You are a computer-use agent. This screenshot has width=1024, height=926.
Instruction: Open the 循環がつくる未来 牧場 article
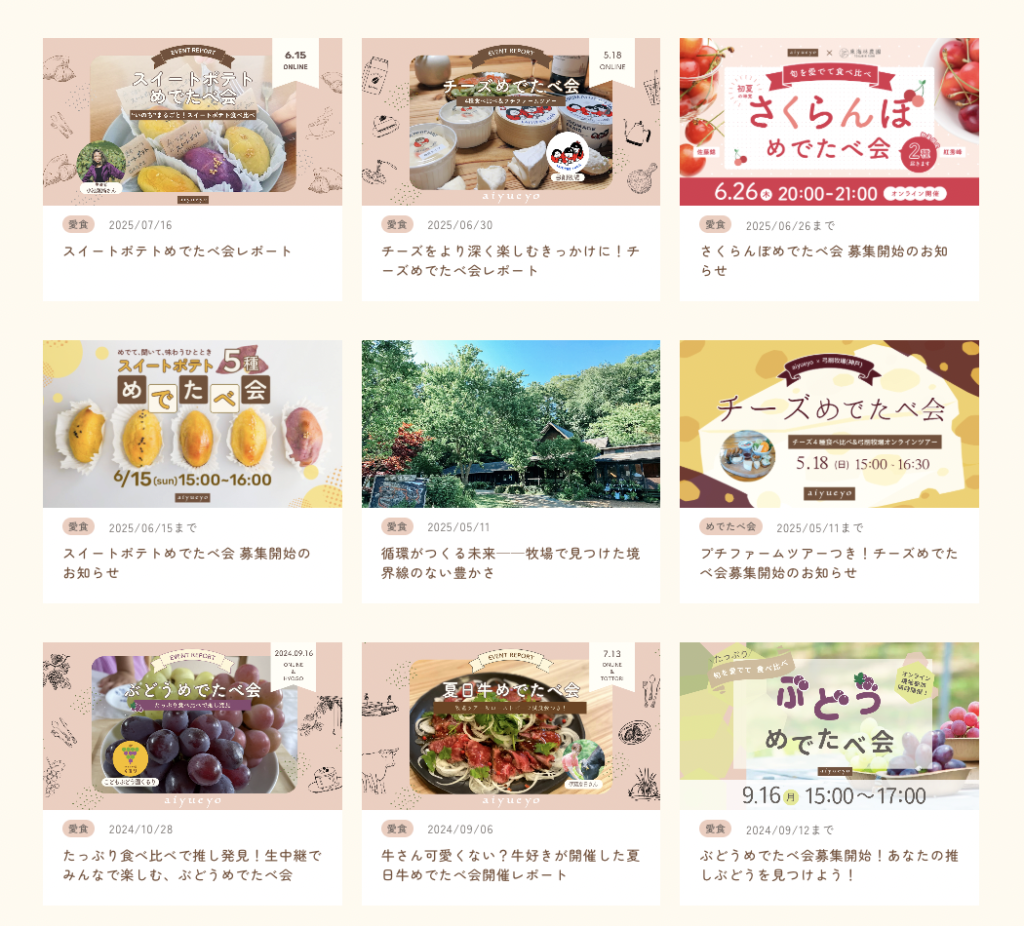pos(510,562)
